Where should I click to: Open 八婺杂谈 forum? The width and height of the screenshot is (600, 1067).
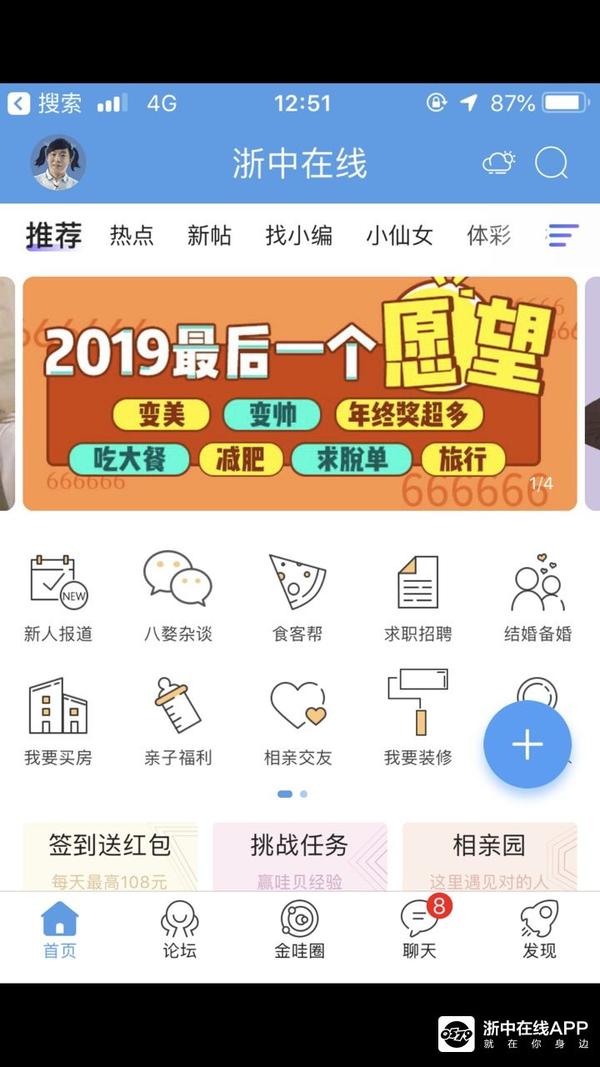click(178, 596)
